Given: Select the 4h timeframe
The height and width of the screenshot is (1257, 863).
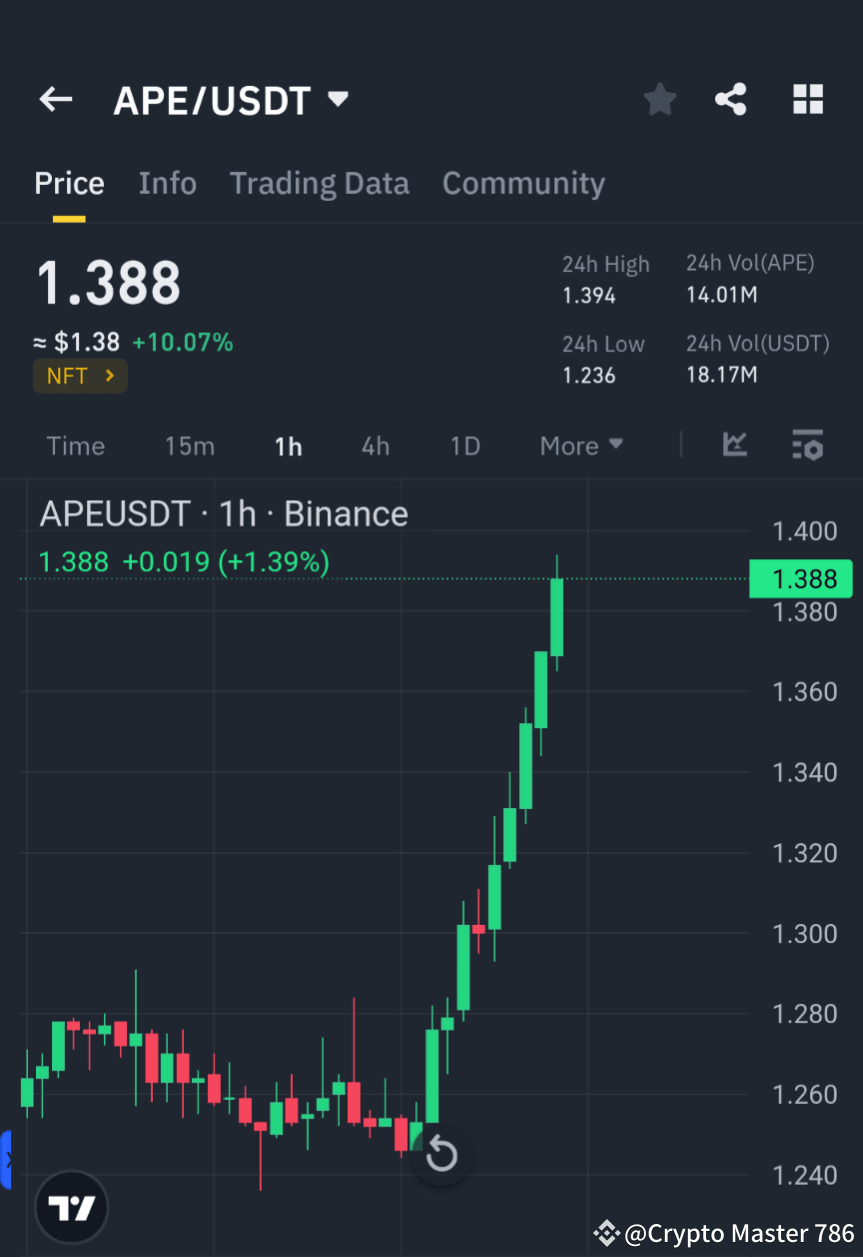Looking at the screenshot, I should click(x=375, y=446).
